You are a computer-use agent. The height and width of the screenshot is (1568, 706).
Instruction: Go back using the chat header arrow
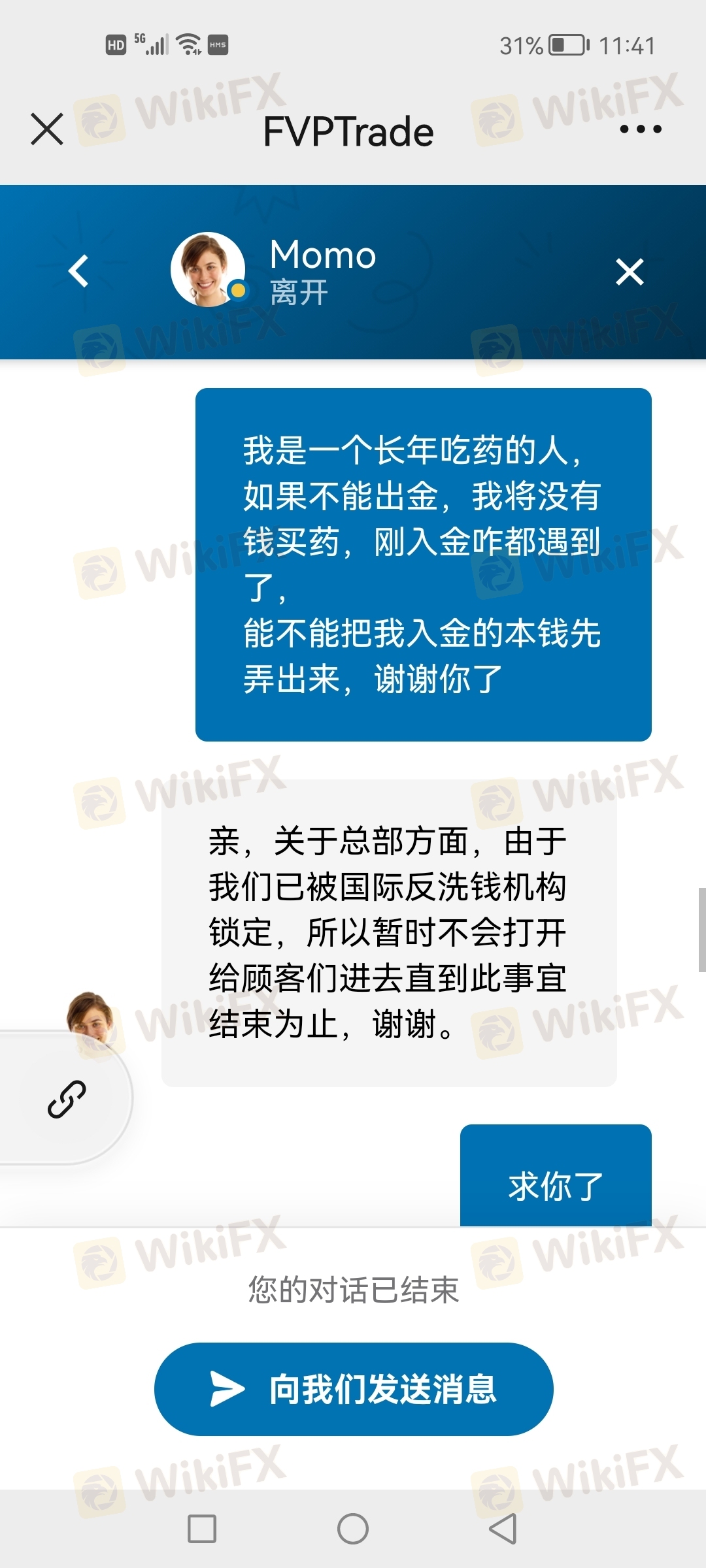78,271
